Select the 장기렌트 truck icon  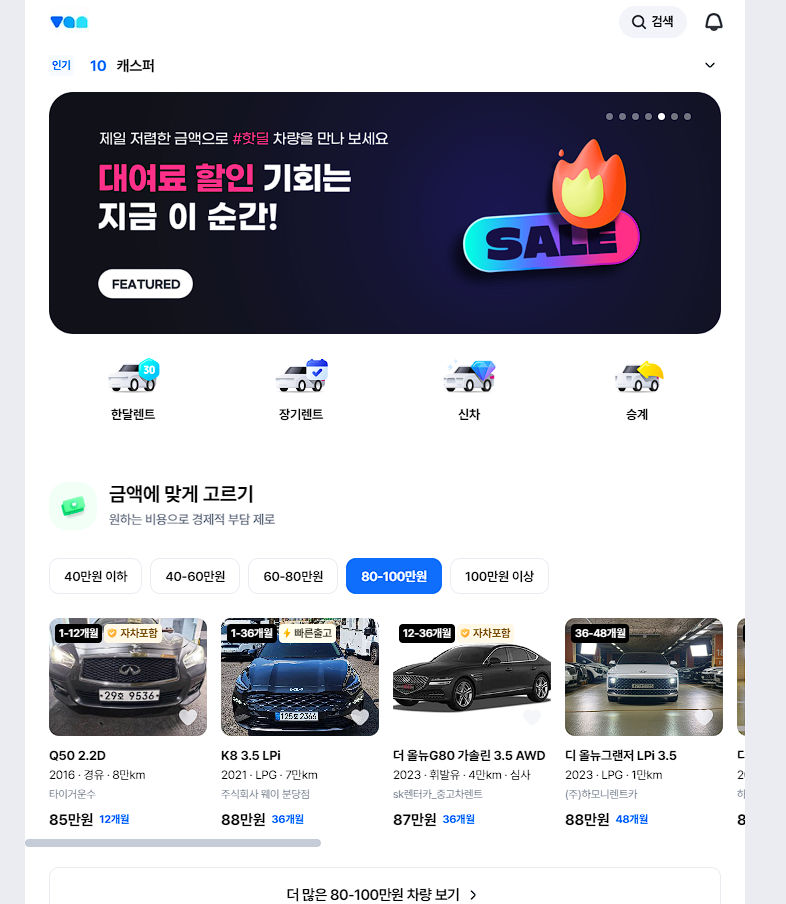302,375
